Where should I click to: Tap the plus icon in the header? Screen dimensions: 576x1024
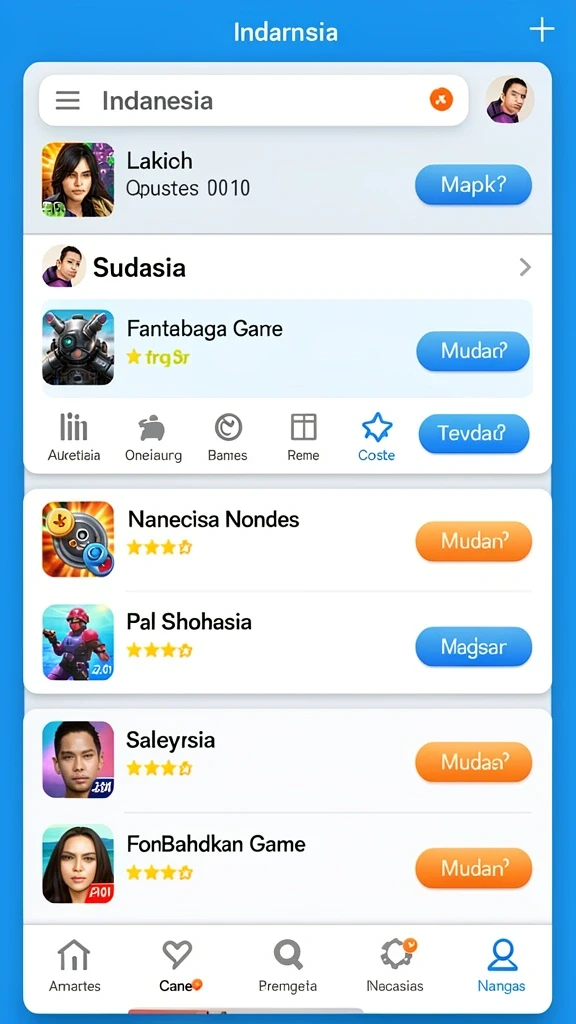[x=541, y=29]
